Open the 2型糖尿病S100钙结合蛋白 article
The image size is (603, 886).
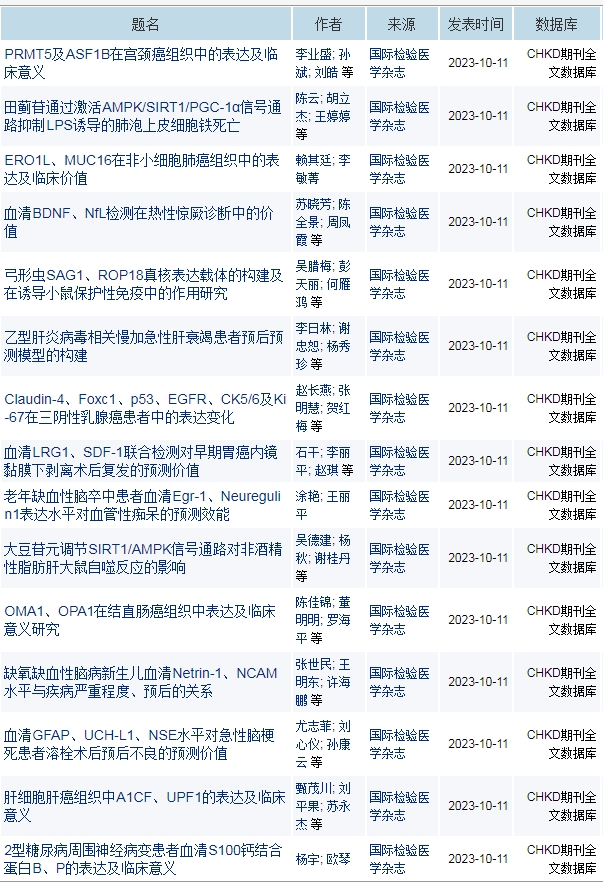point(141,858)
